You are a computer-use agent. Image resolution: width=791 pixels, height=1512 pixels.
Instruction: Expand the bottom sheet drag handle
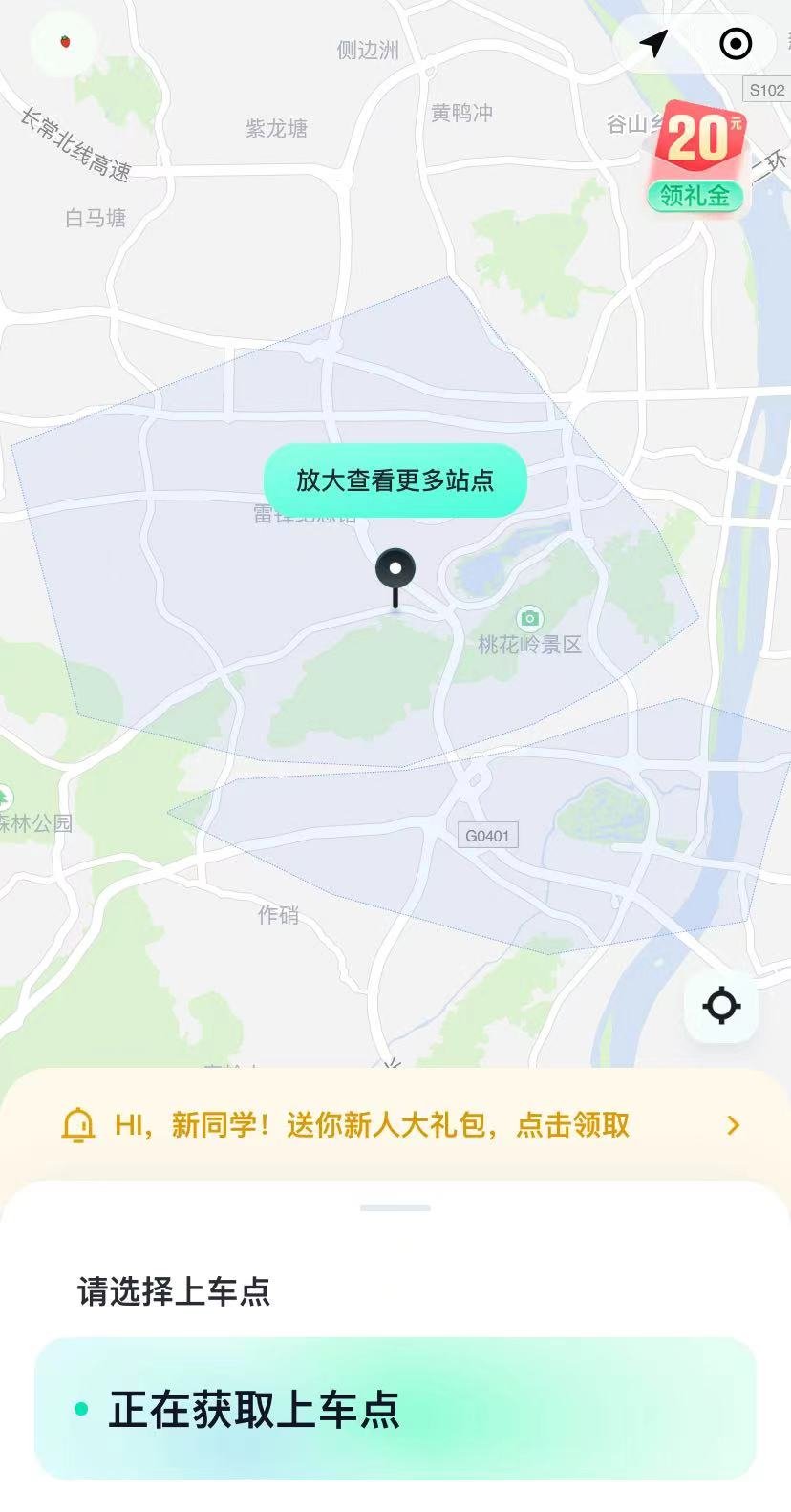click(x=395, y=1206)
